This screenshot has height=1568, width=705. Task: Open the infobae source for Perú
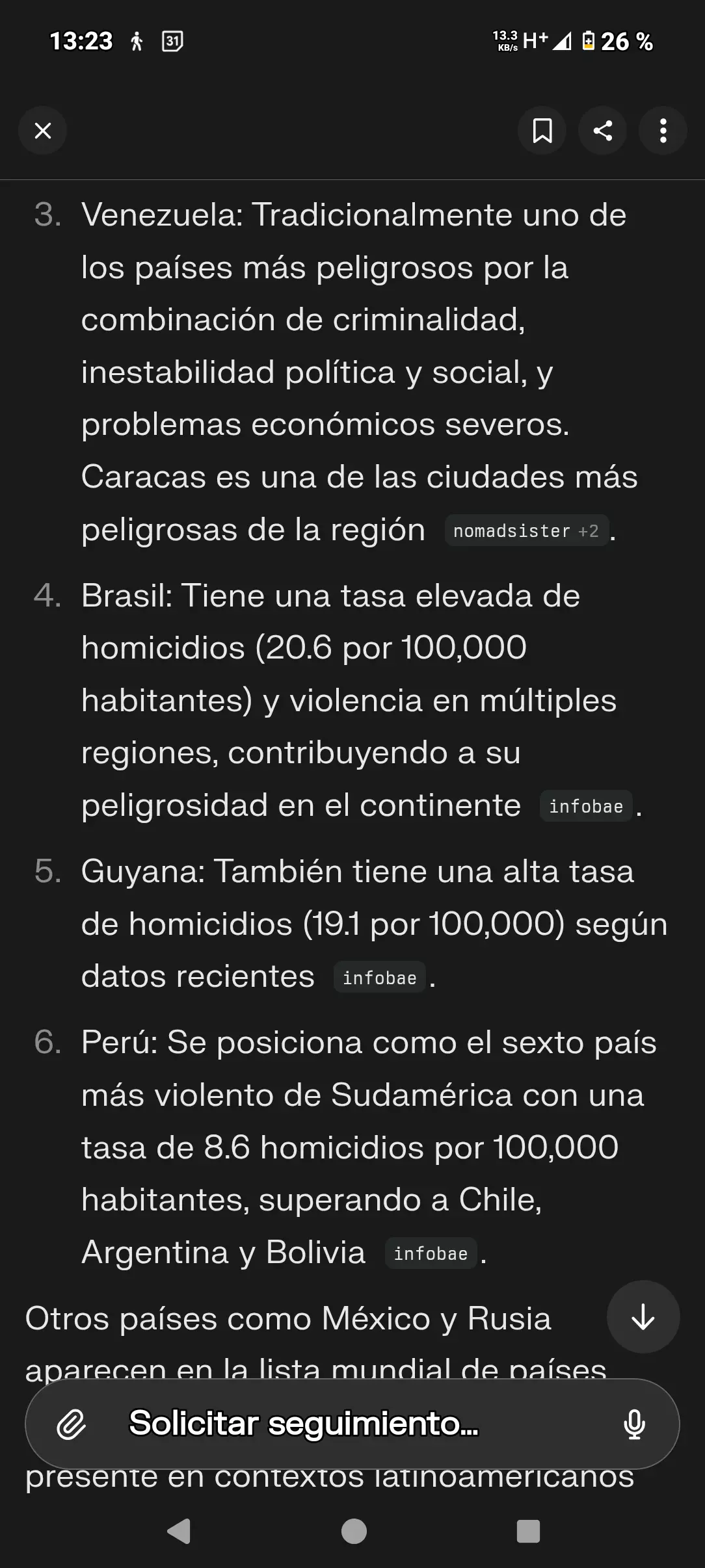pos(431,1253)
